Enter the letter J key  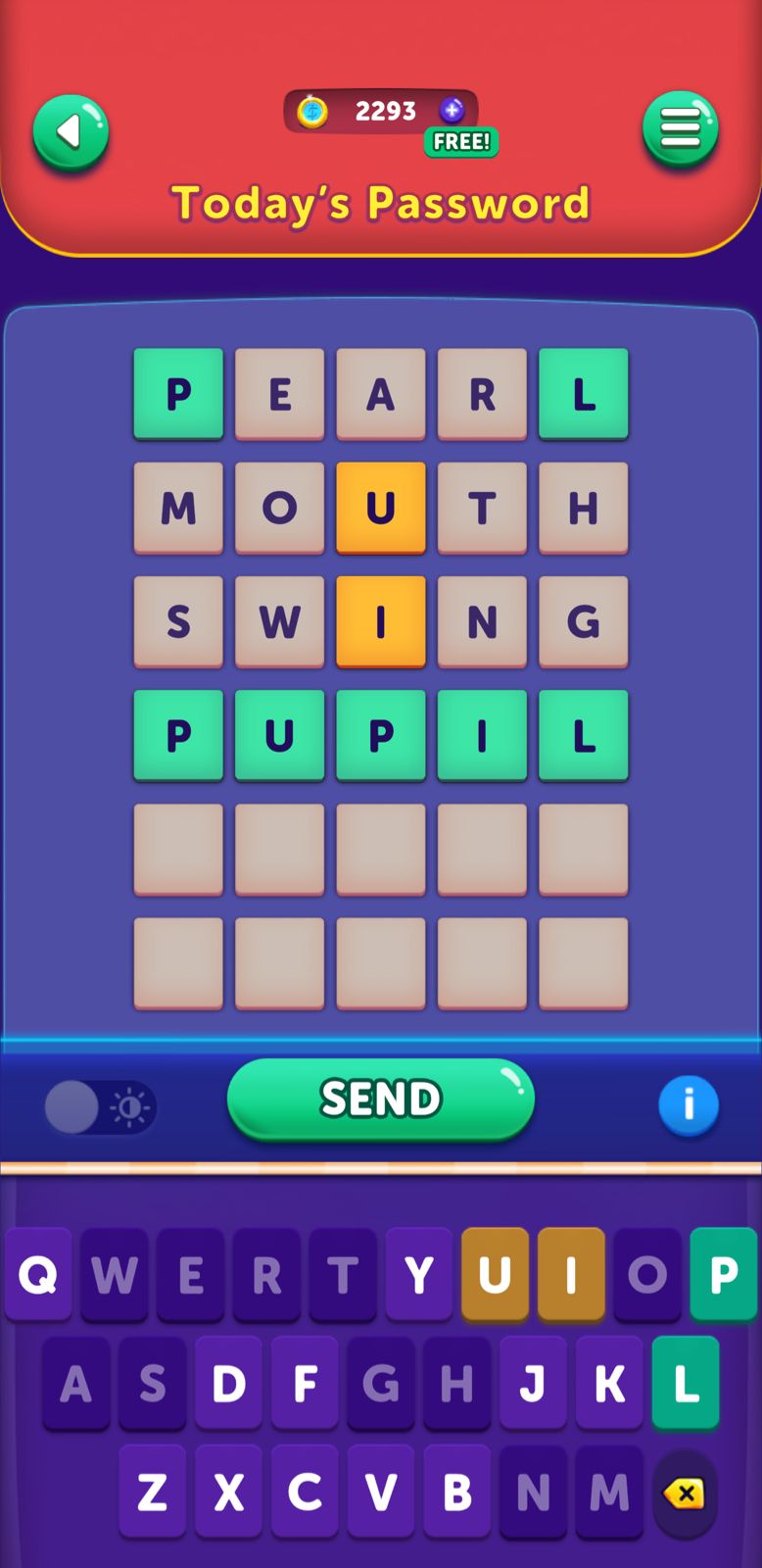point(533,1384)
